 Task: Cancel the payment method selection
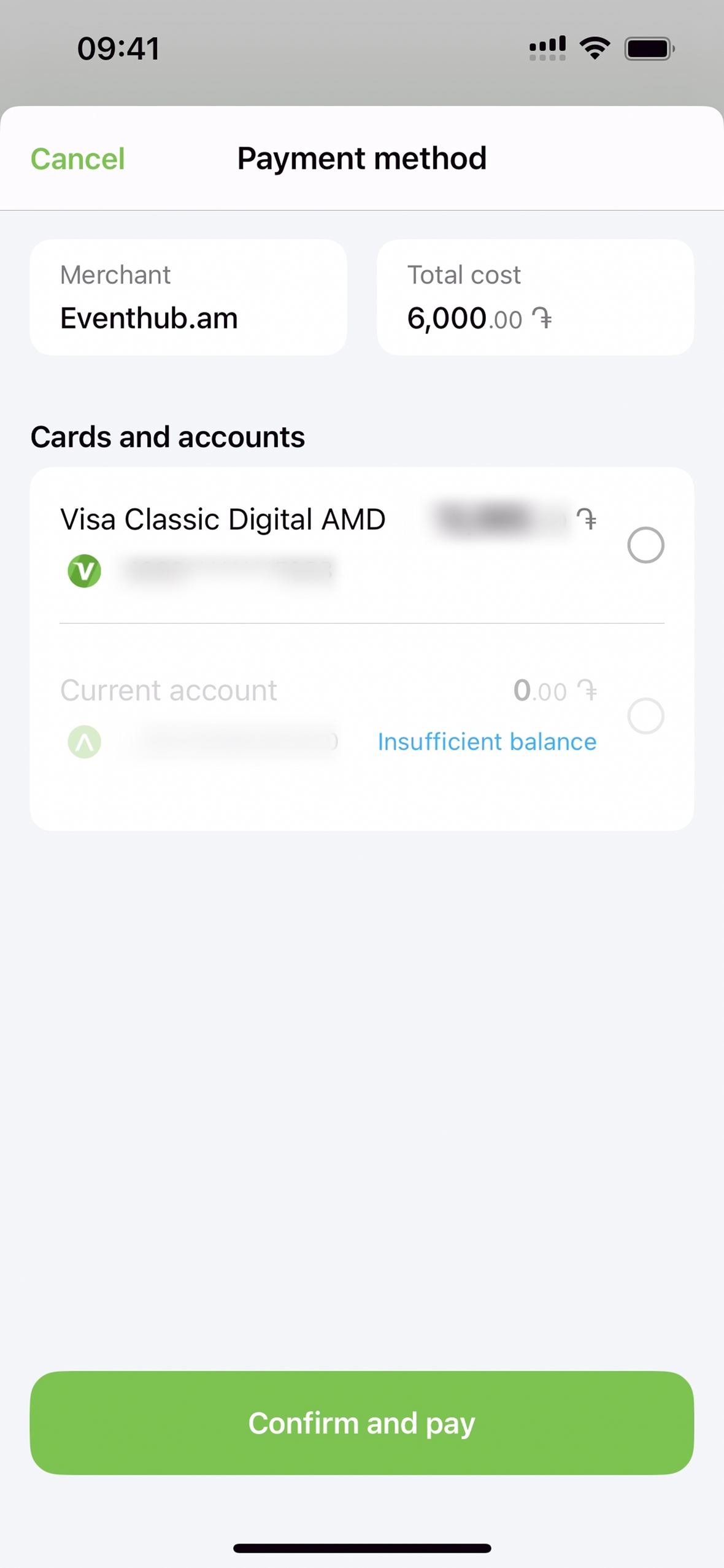(x=78, y=159)
